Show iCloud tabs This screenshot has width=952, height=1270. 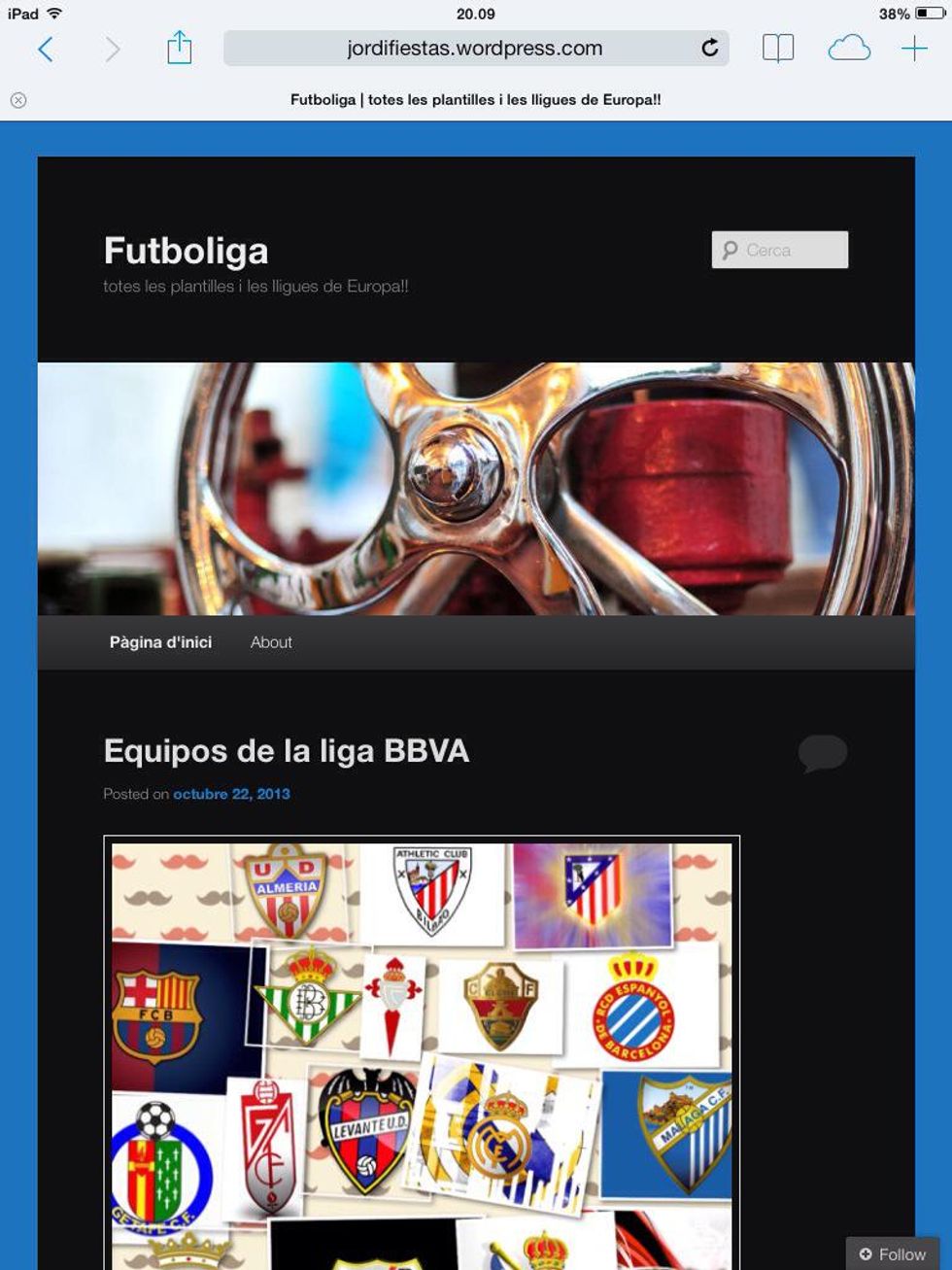click(x=848, y=49)
